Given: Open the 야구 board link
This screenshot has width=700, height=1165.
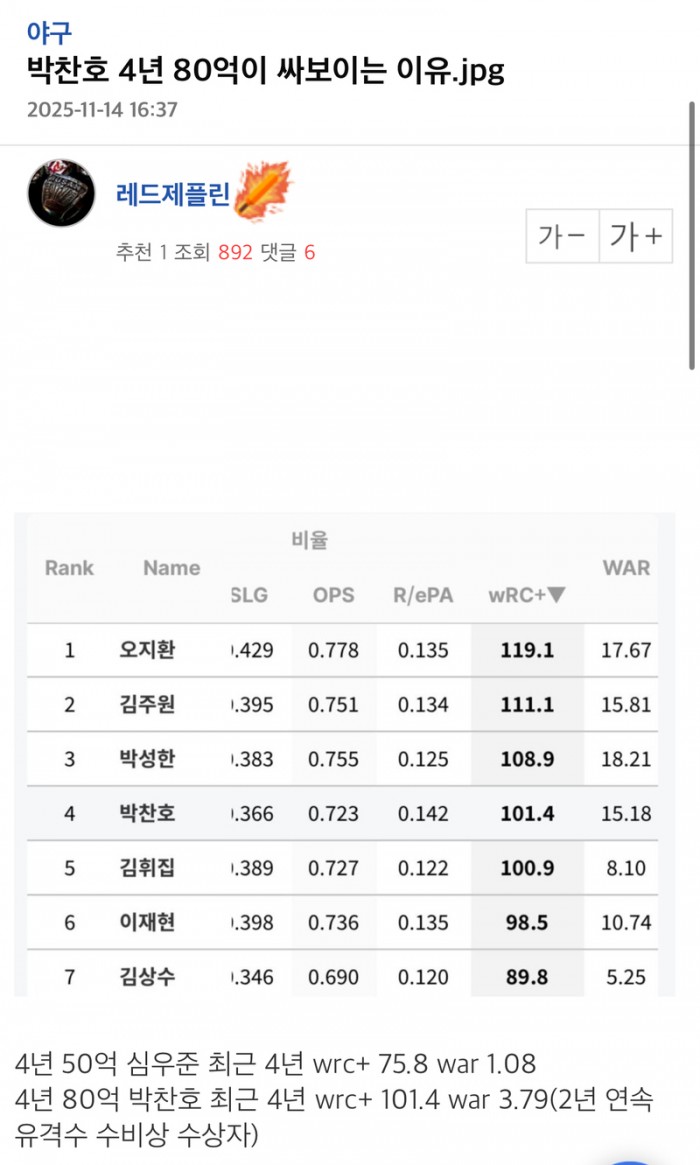Looking at the screenshot, I should click(49, 33).
